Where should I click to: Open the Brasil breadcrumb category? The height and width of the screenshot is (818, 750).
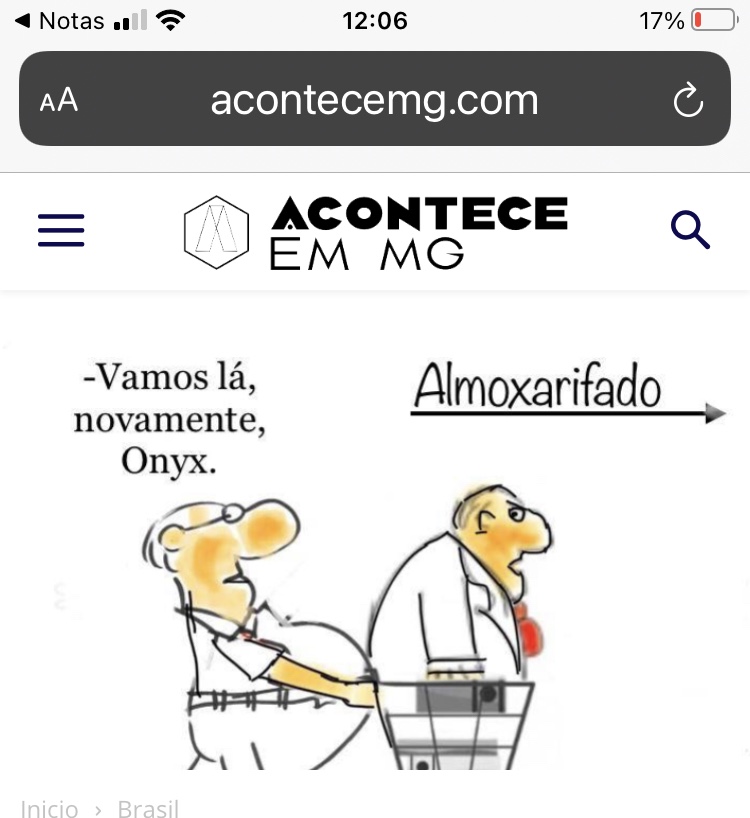148,808
